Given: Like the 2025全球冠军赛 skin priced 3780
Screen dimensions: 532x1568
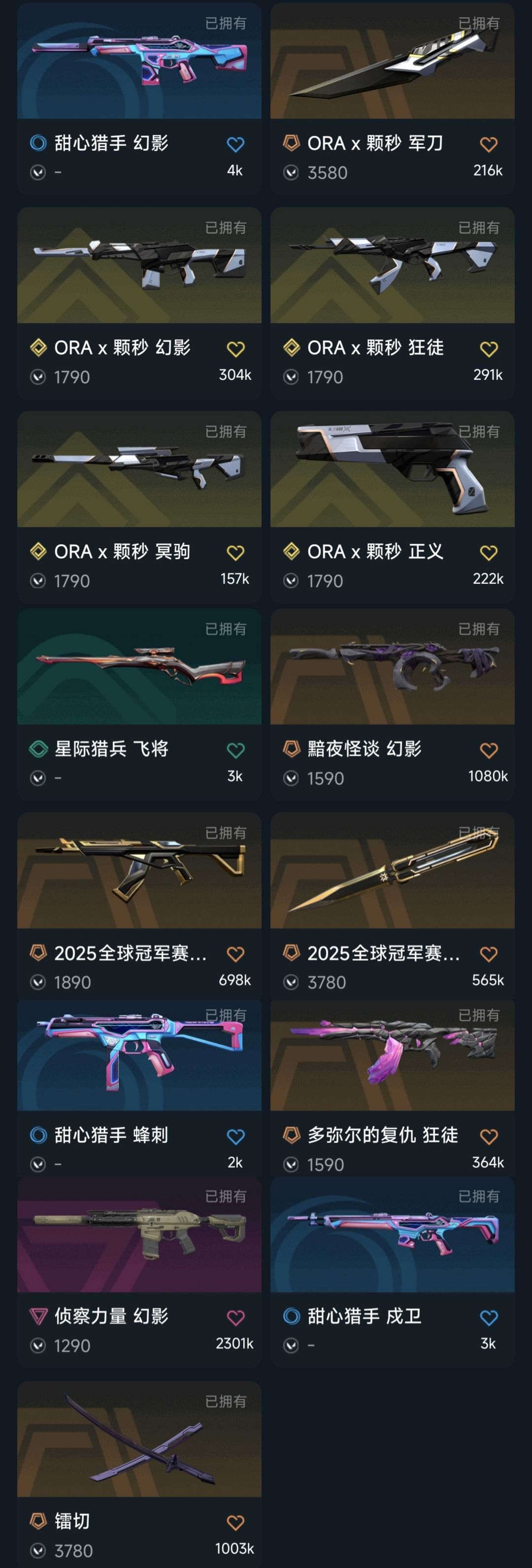Looking at the screenshot, I should (488, 954).
